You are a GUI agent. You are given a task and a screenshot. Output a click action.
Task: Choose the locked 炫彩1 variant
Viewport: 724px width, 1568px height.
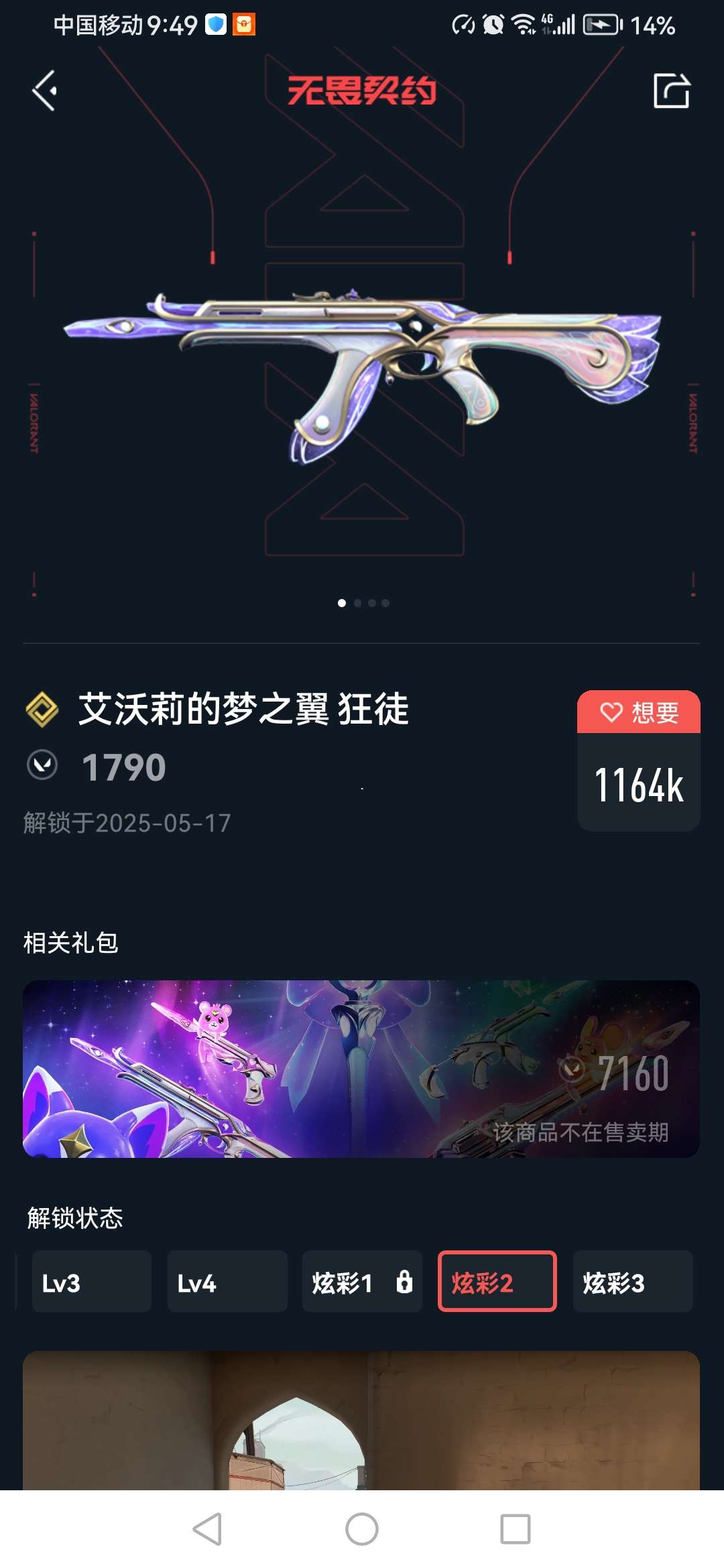click(361, 1281)
